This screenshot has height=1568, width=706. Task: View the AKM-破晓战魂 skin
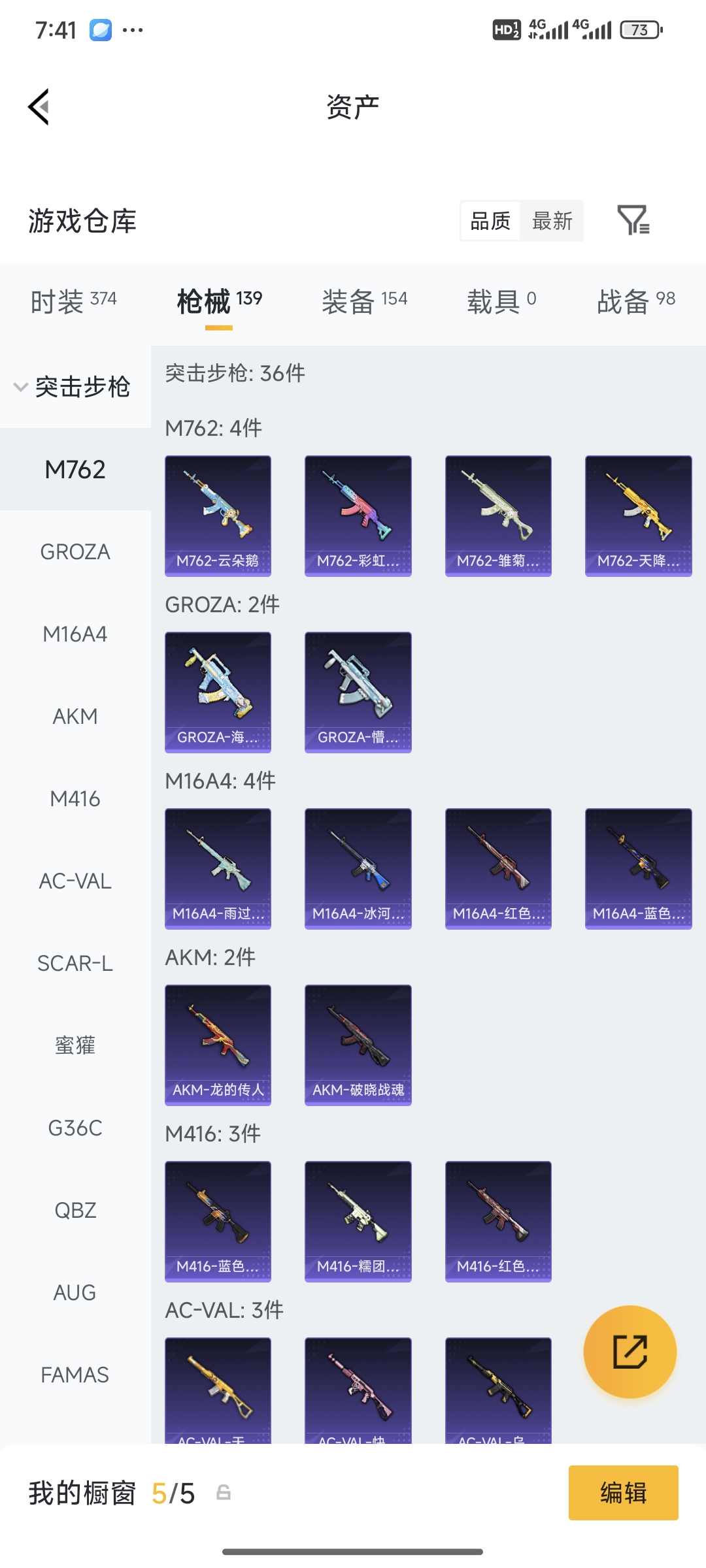tap(358, 1045)
